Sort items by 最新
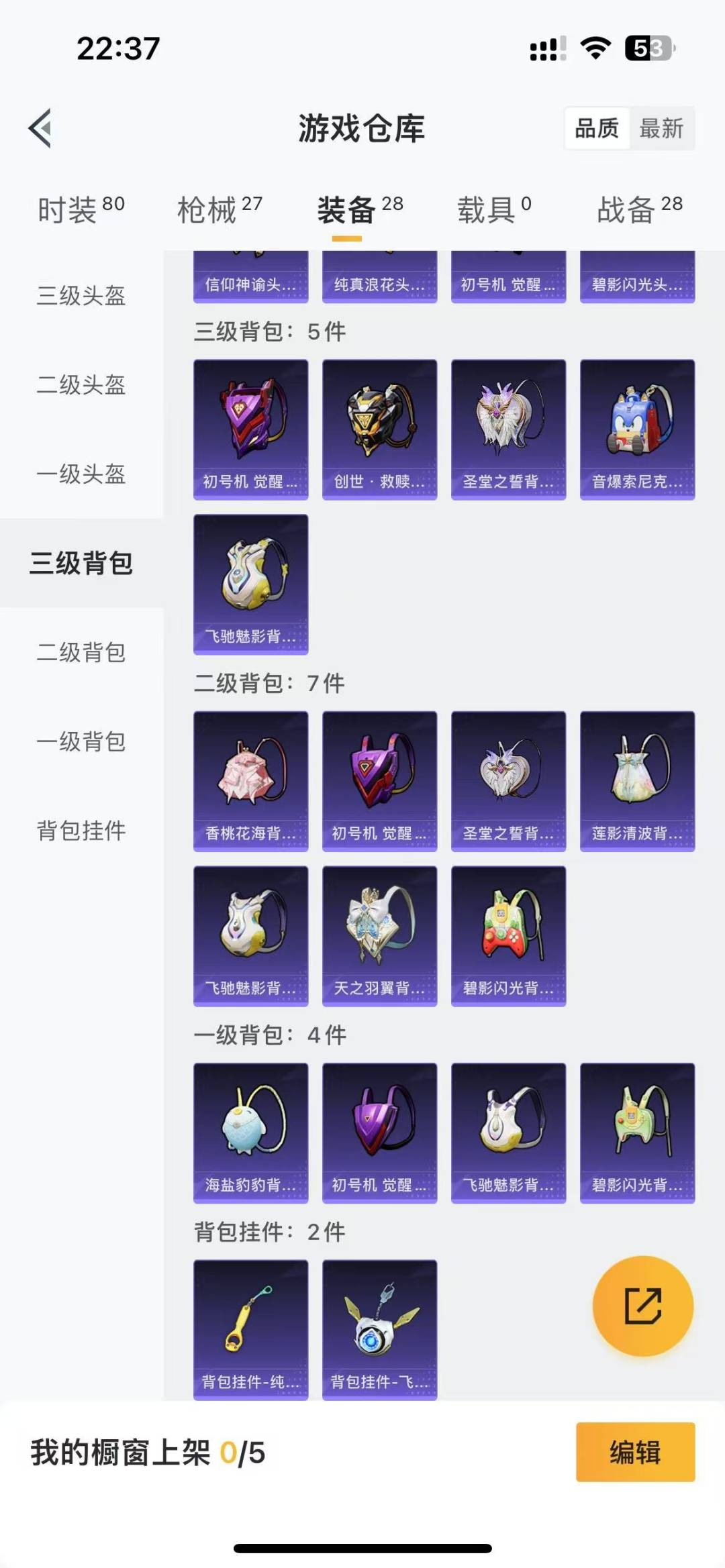Viewport: 725px width, 1568px height. (661, 128)
